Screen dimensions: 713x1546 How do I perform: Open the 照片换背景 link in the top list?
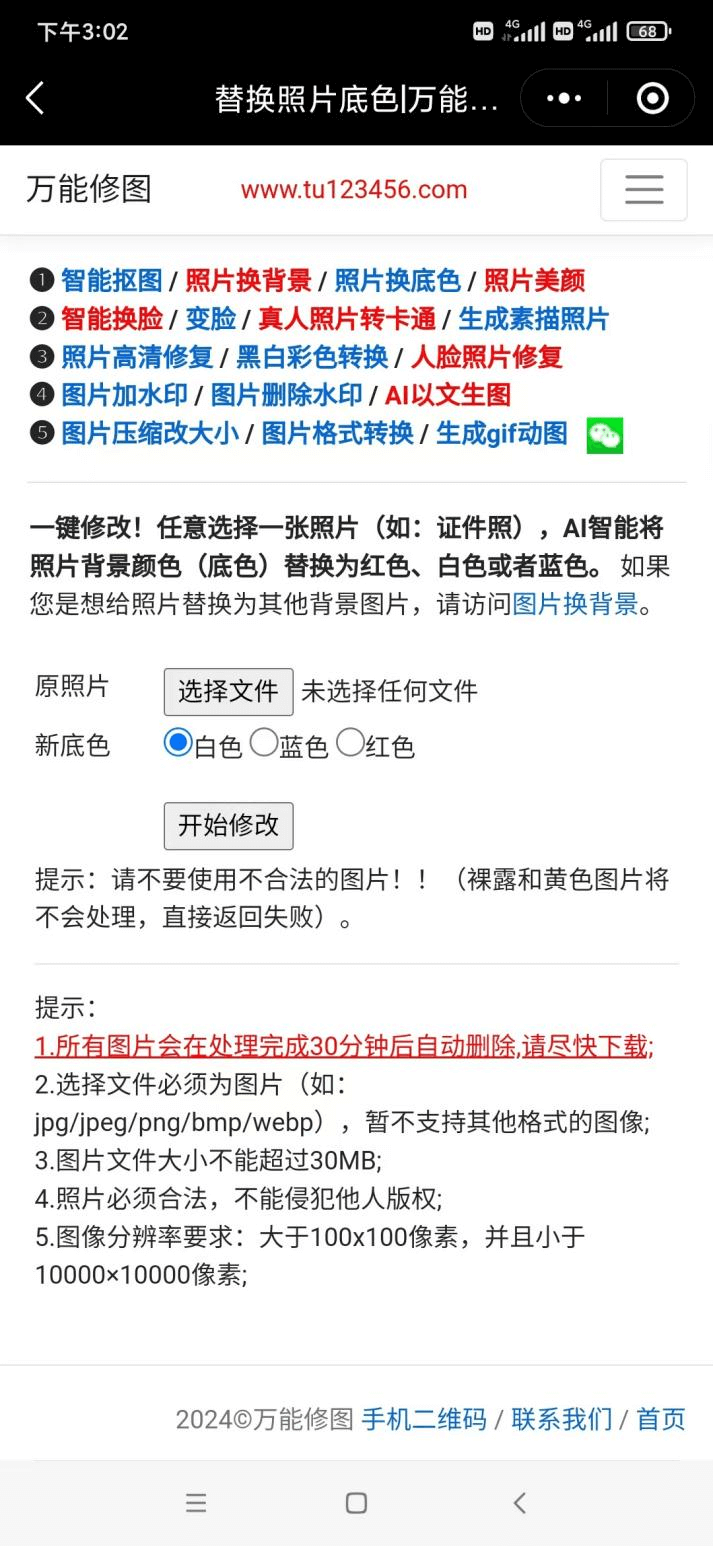[x=248, y=281]
